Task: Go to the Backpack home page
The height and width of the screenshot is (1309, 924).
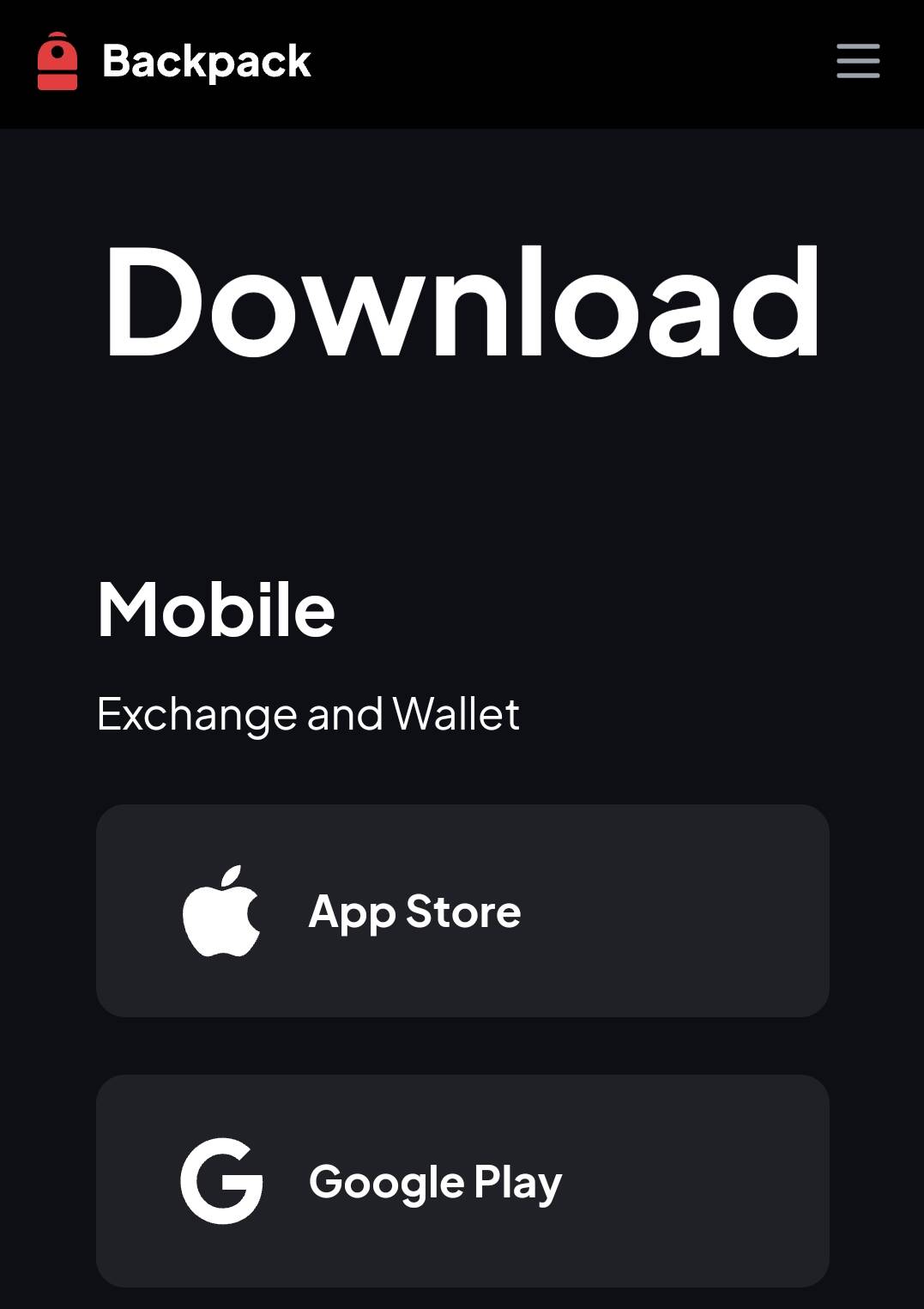Action: pyautogui.click(x=174, y=61)
